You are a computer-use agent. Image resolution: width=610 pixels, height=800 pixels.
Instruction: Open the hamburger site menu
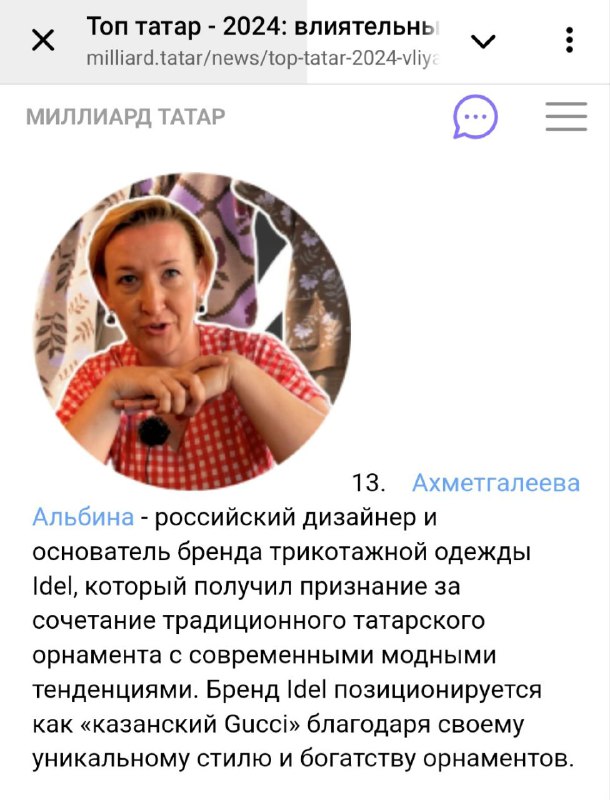pyautogui.click(x=566, y=117)
